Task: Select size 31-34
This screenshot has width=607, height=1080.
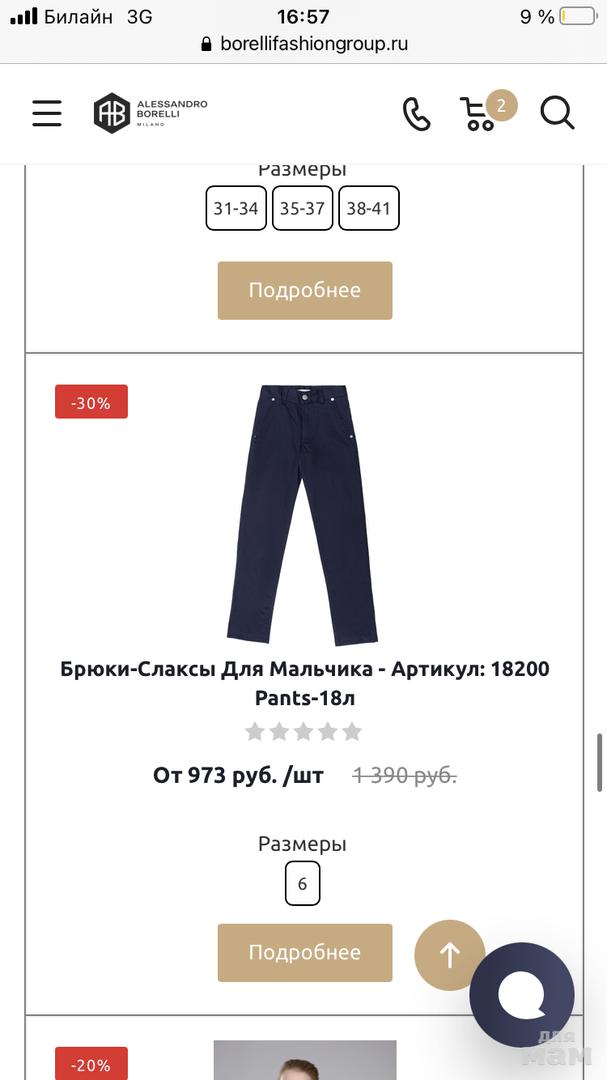Action: point(236,208)
